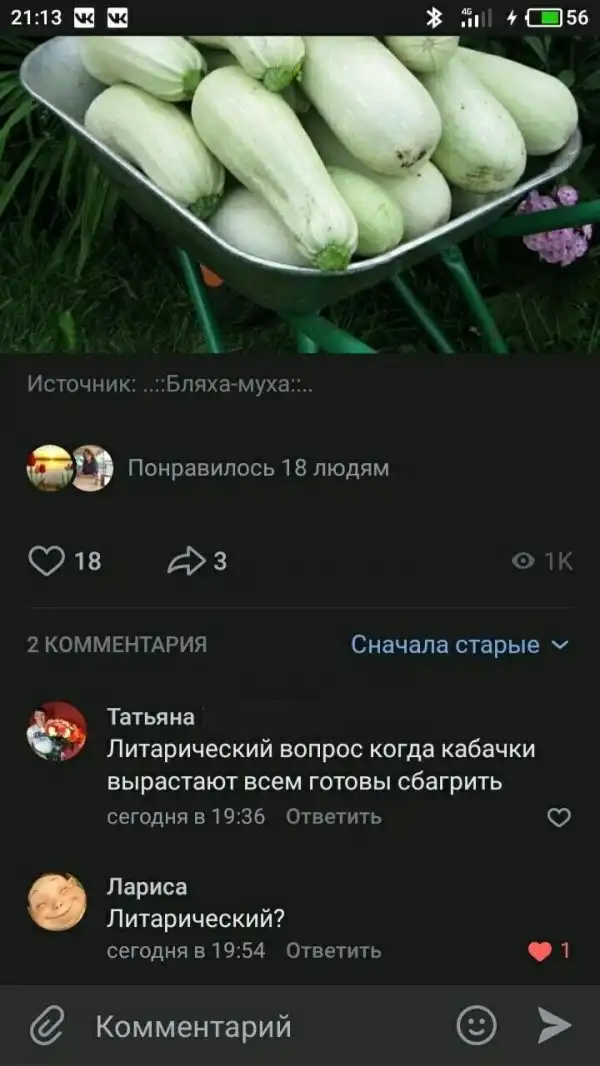Open Лариса's name link
This screenshot has width=600, height=1066.
(x=146, y=887)
